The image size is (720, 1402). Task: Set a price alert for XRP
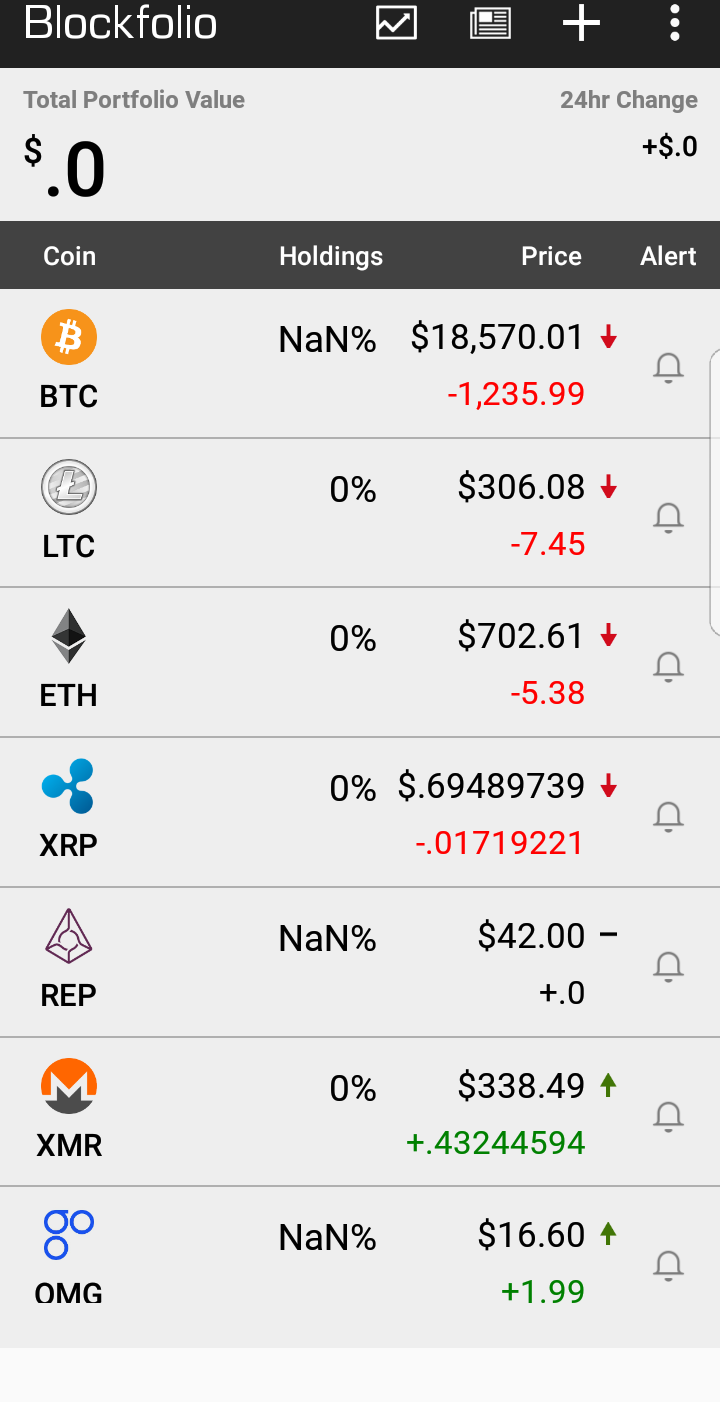pos(668,816)
